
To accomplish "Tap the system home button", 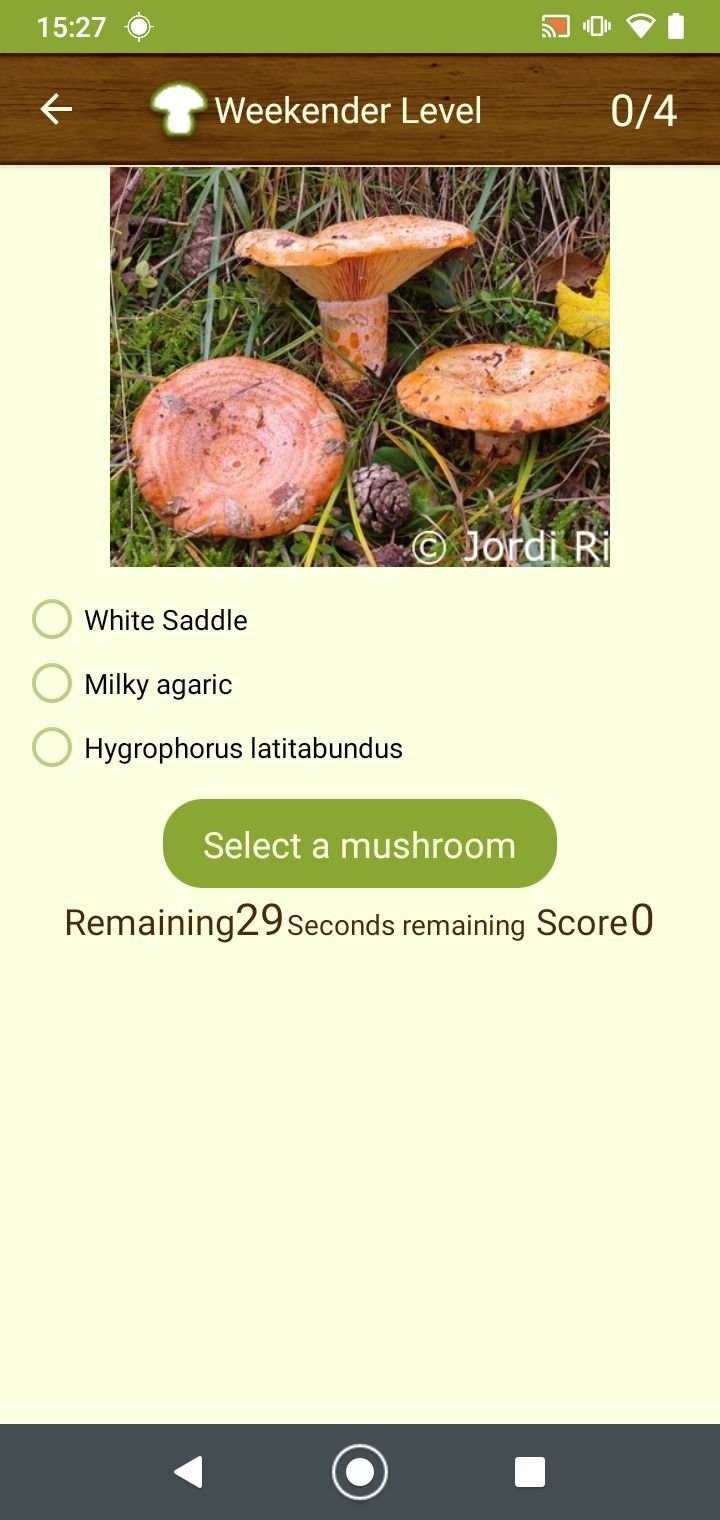I will point(360,1472).
